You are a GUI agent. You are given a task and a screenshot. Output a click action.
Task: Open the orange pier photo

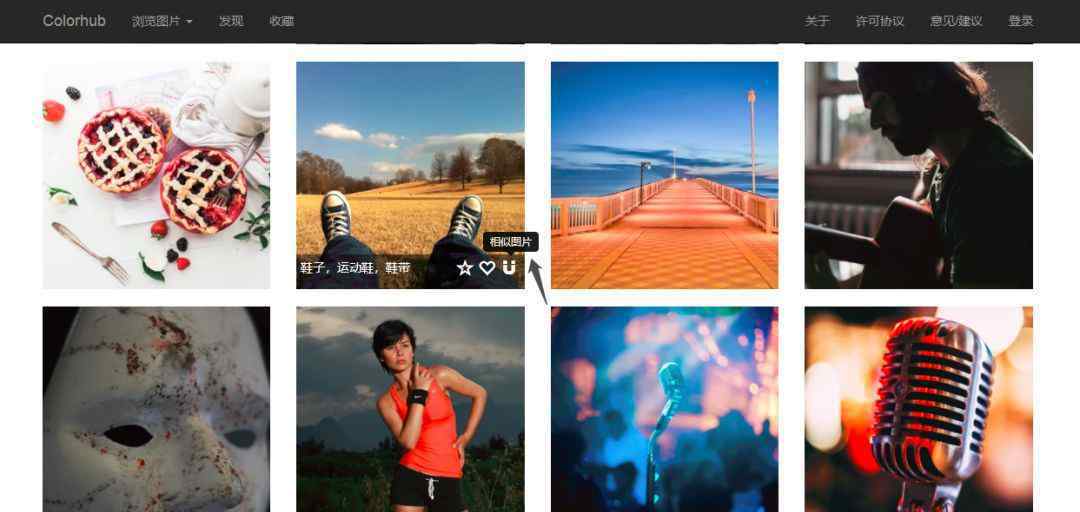[x=664, y=175]
